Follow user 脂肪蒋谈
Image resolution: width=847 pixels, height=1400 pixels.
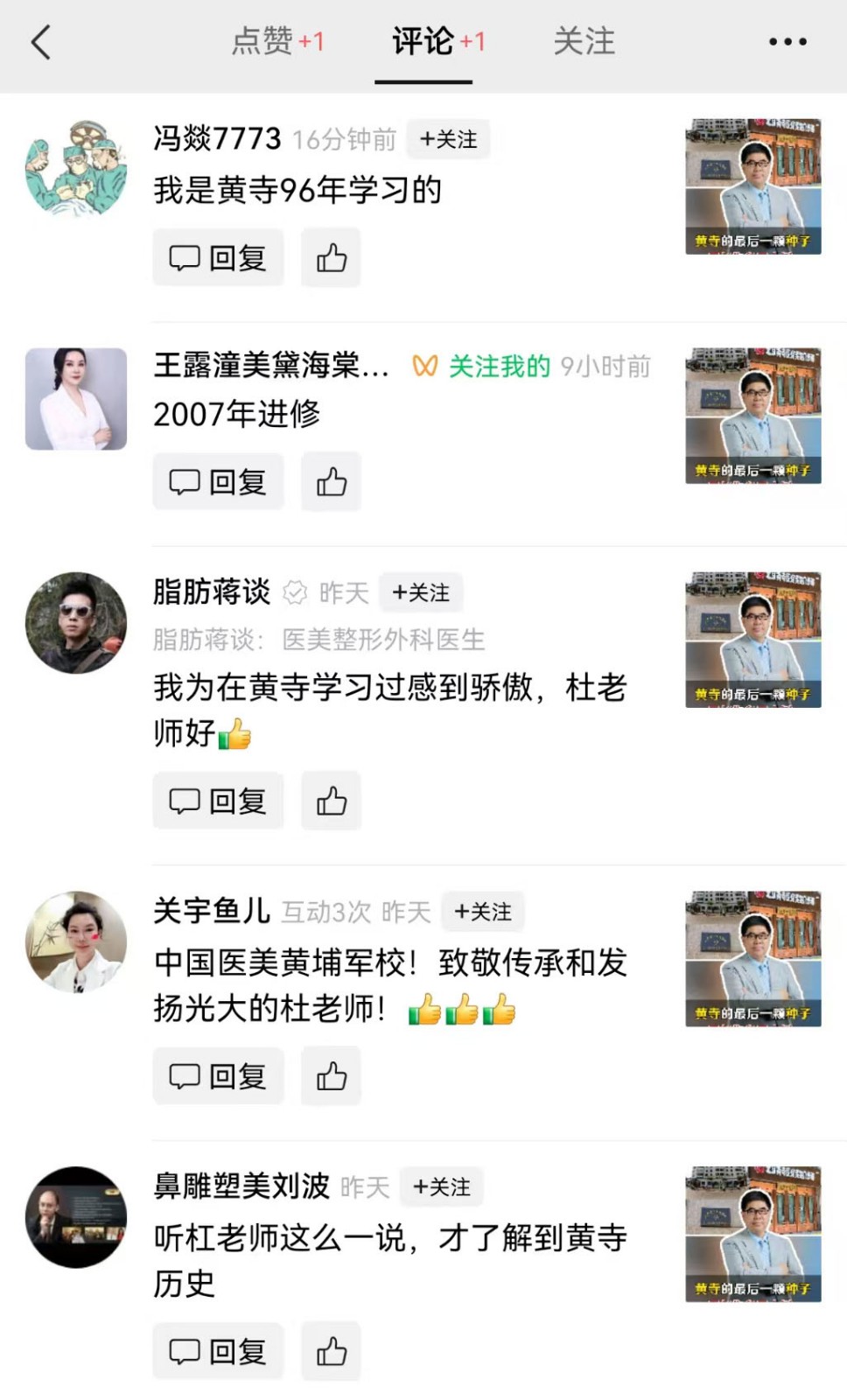coord(421,592)
